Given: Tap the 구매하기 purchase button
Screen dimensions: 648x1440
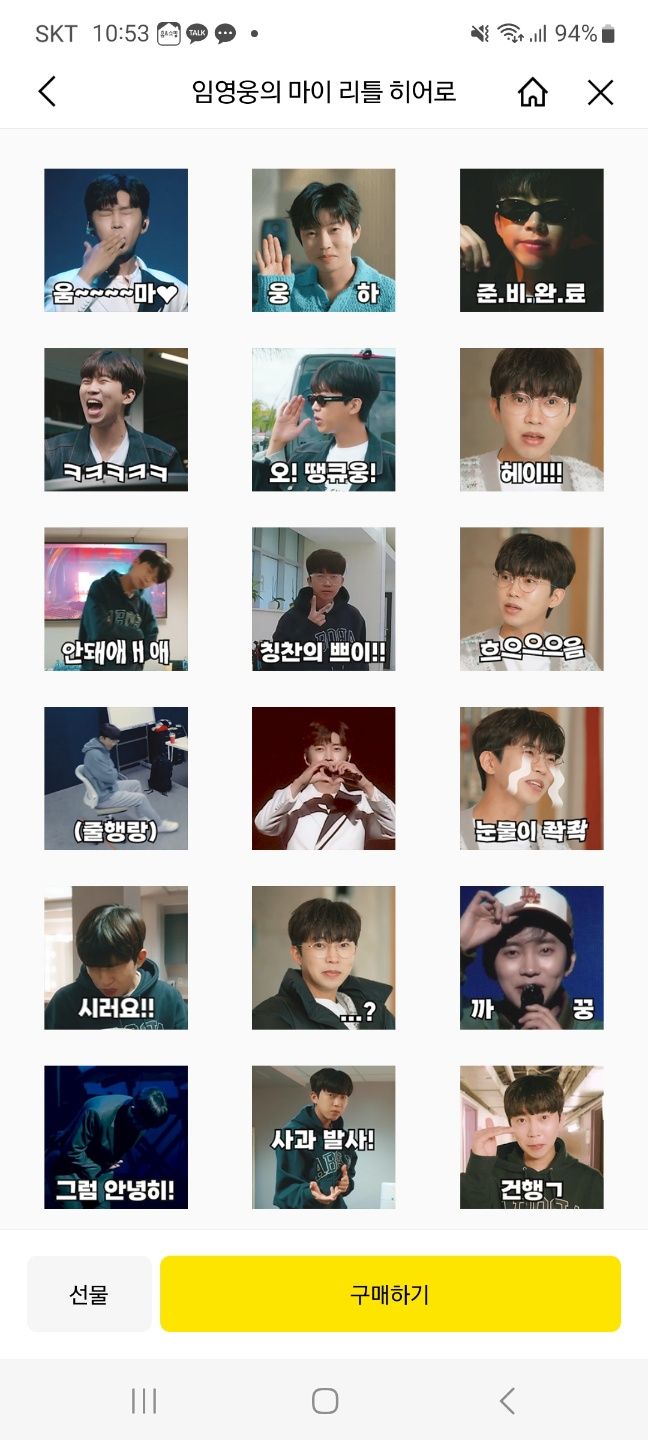Looking at the screenshot, I should (x=390, y=1294).
